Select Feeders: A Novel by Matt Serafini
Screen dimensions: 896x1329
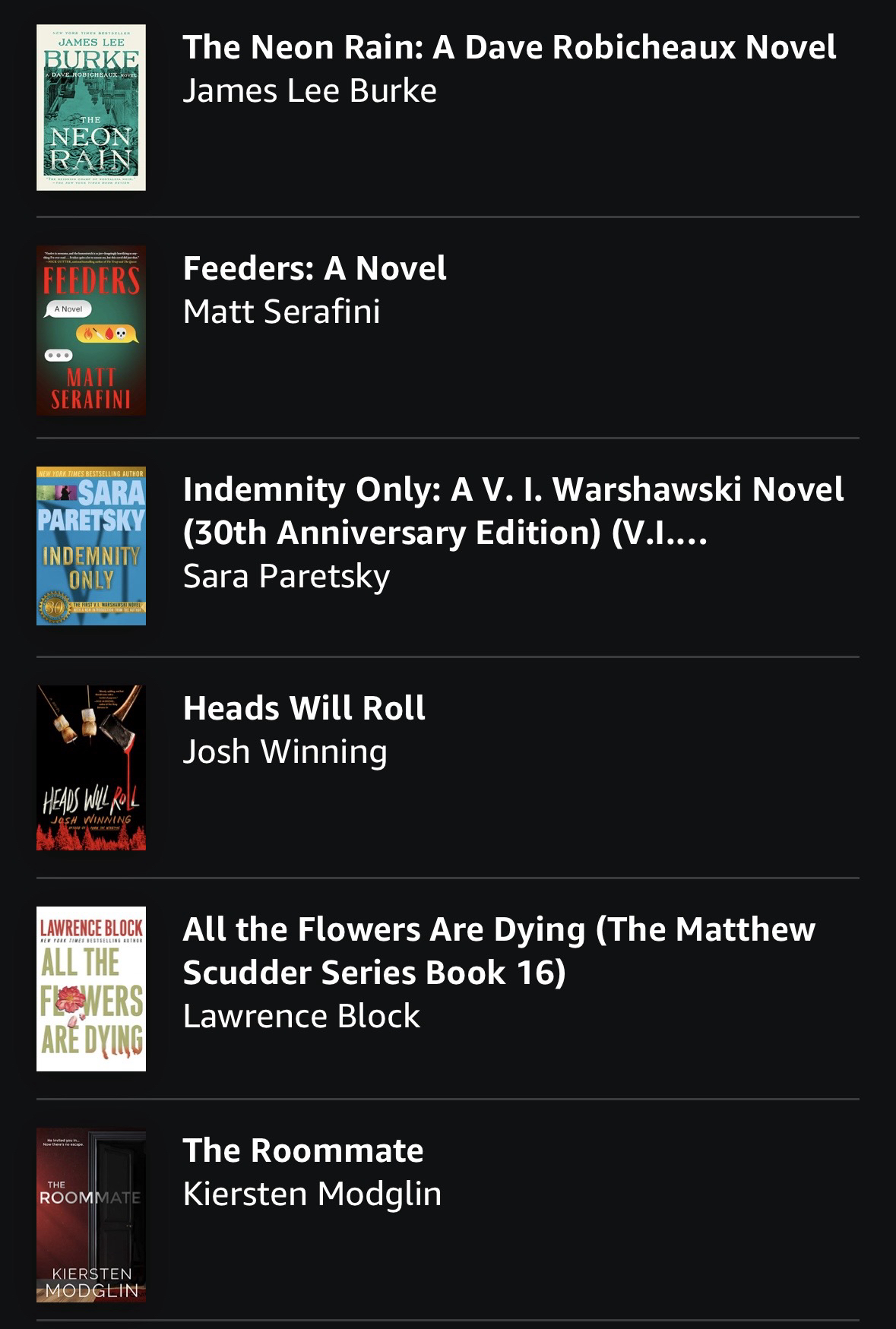coord(315,268)
